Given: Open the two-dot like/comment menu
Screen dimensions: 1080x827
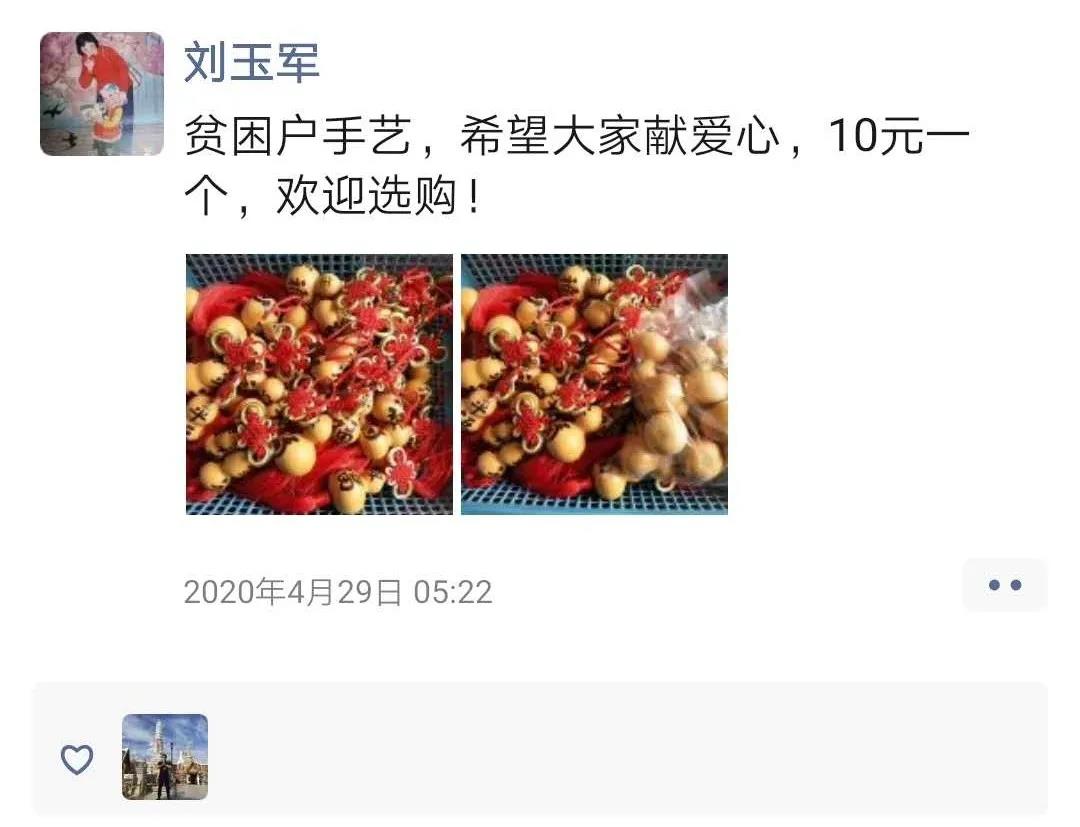Looking at the screenshot, I should (1004, 585).
